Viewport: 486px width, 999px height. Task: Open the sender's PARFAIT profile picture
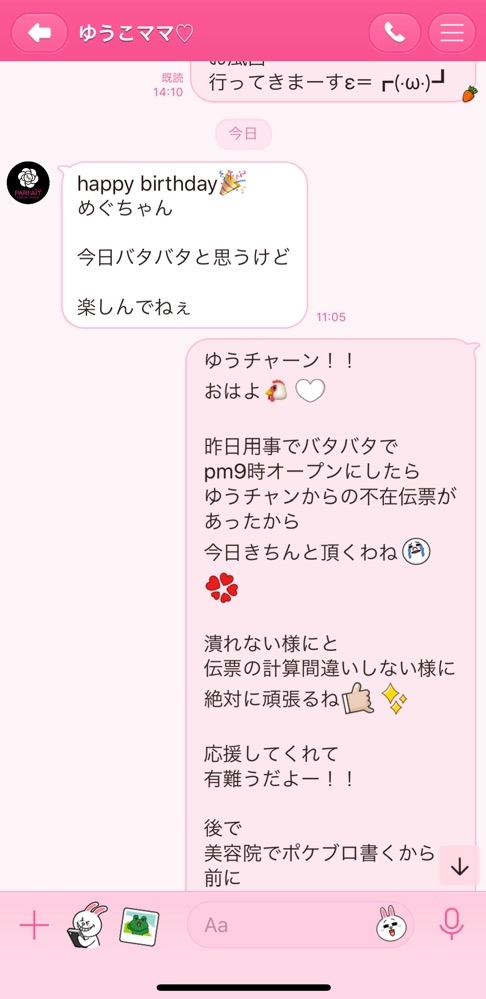point(28,183)
